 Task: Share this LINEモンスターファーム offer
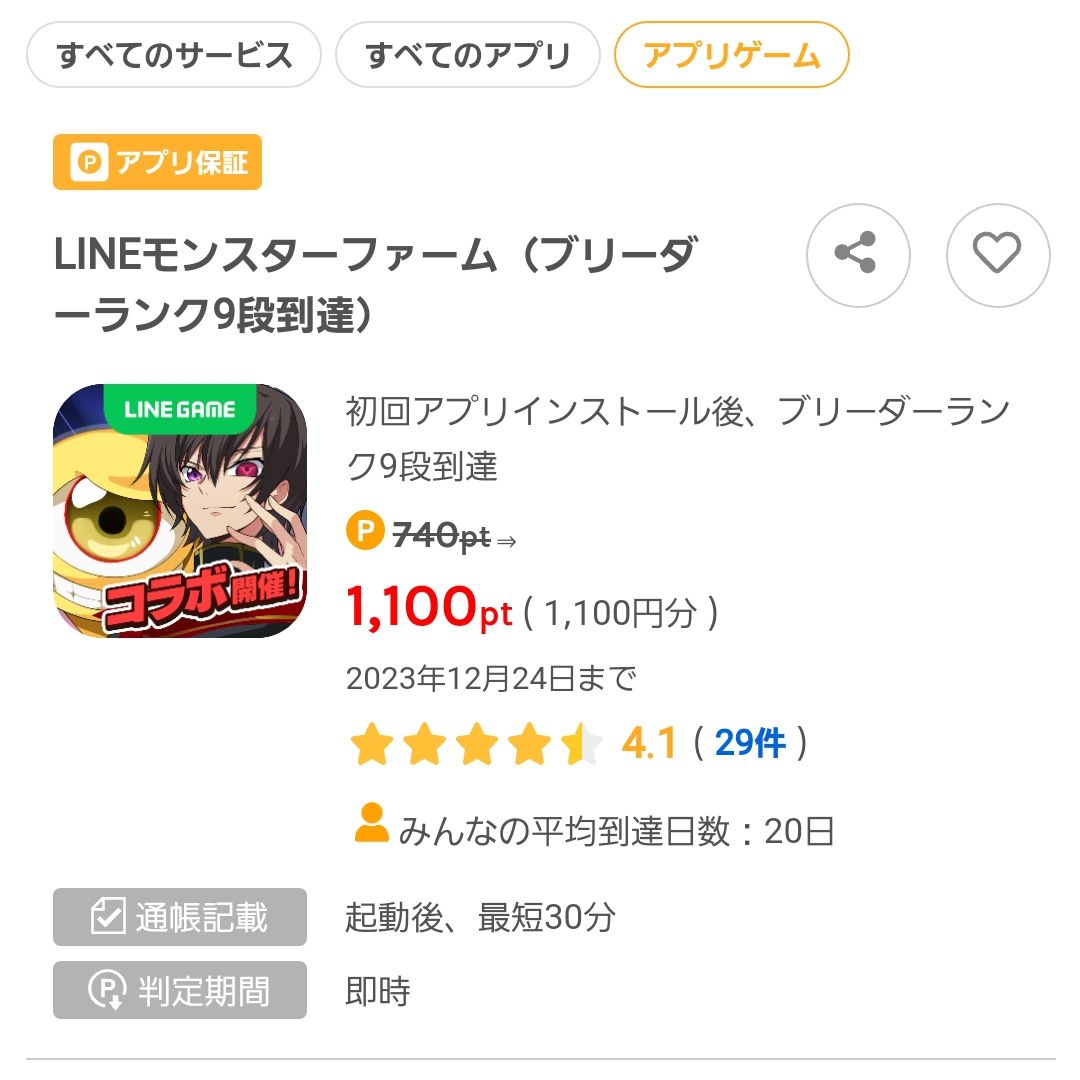point(857,254)
